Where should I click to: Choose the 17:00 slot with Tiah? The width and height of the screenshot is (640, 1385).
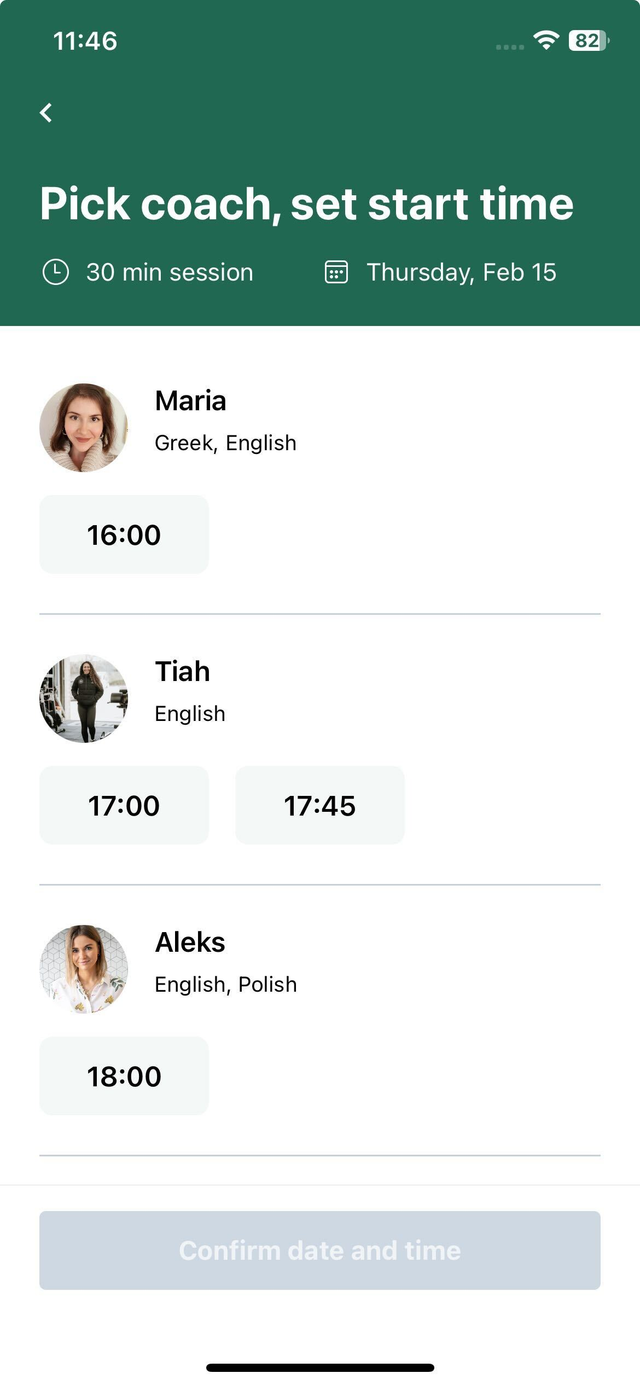124,806
